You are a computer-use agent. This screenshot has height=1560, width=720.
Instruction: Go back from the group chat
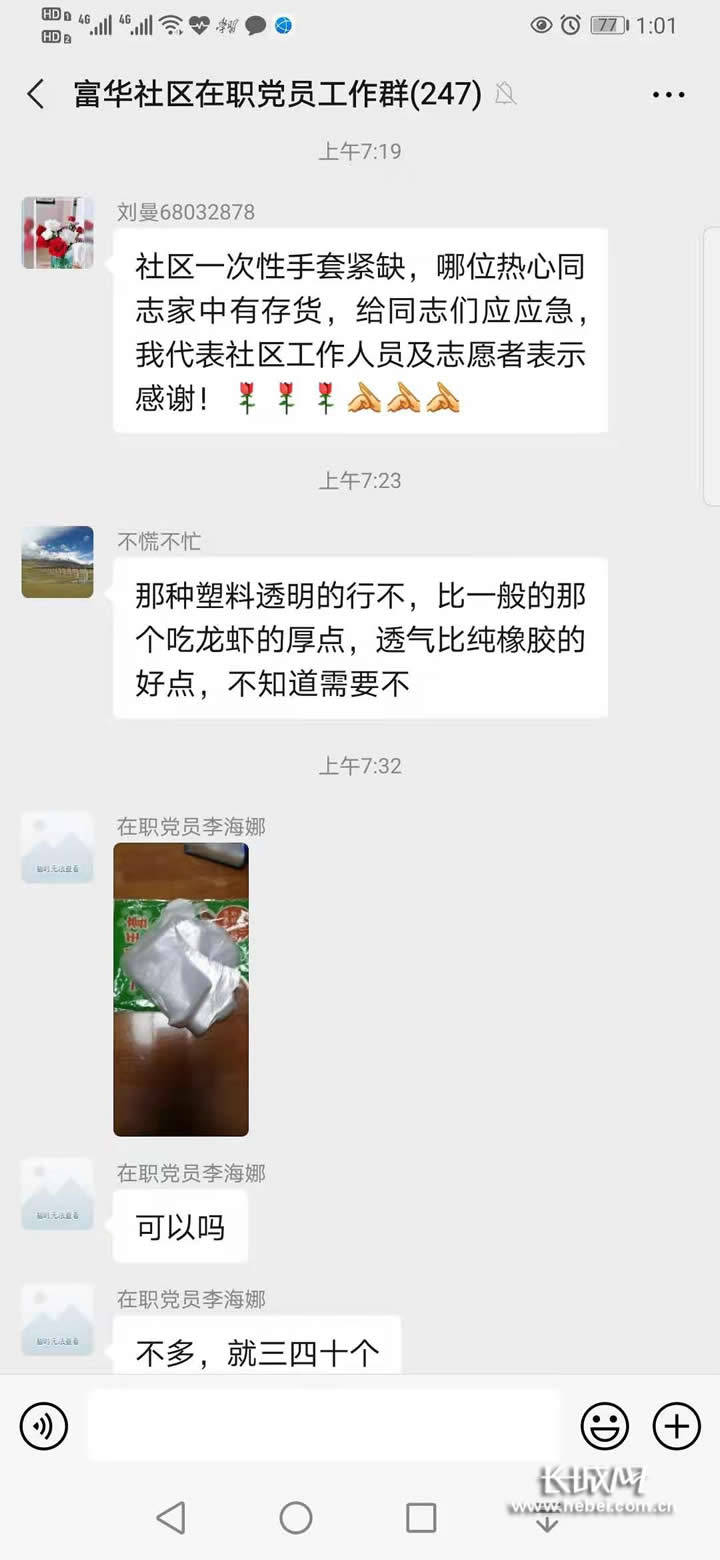click(36, 95)
